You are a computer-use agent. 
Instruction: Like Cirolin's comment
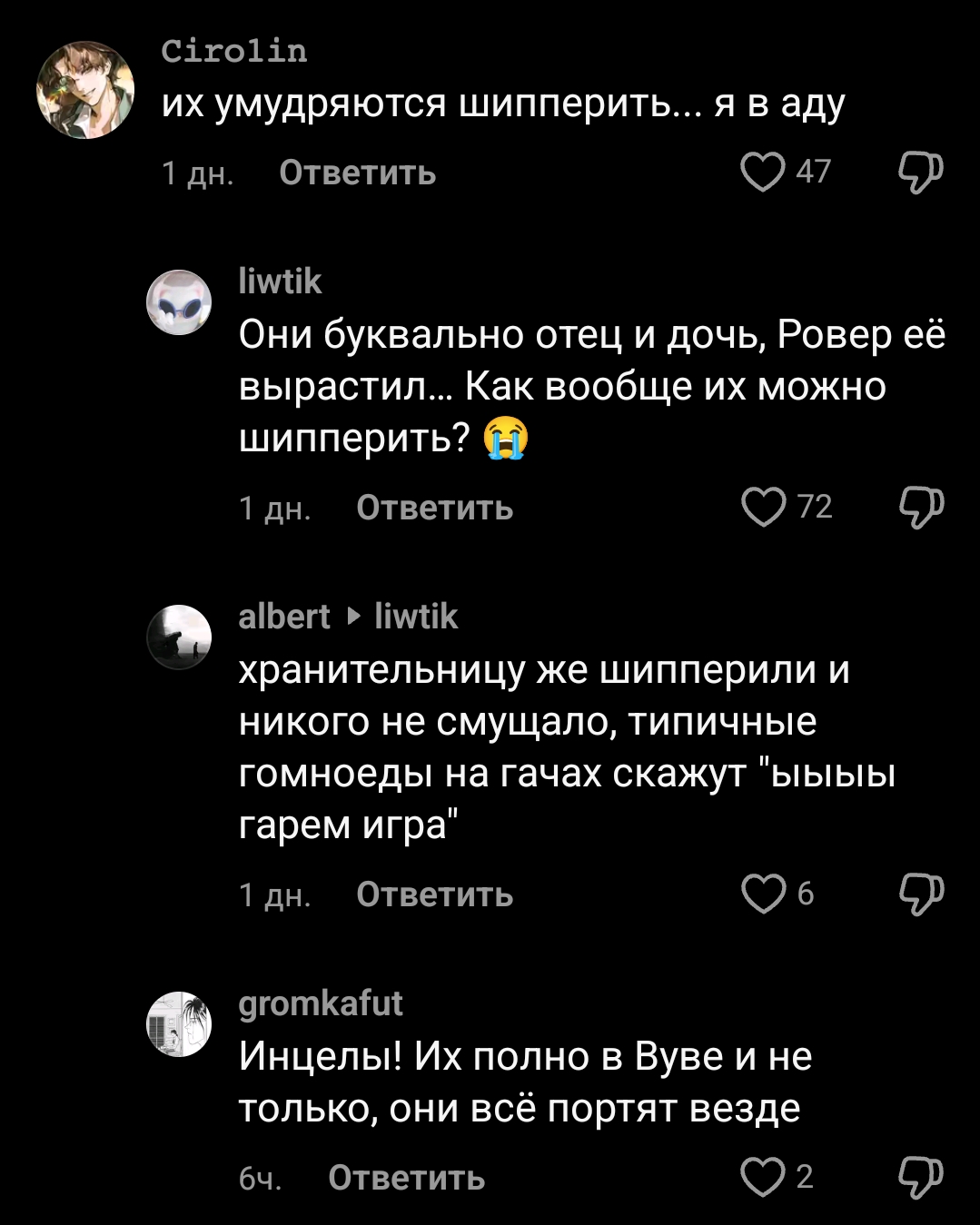[763, 172]
